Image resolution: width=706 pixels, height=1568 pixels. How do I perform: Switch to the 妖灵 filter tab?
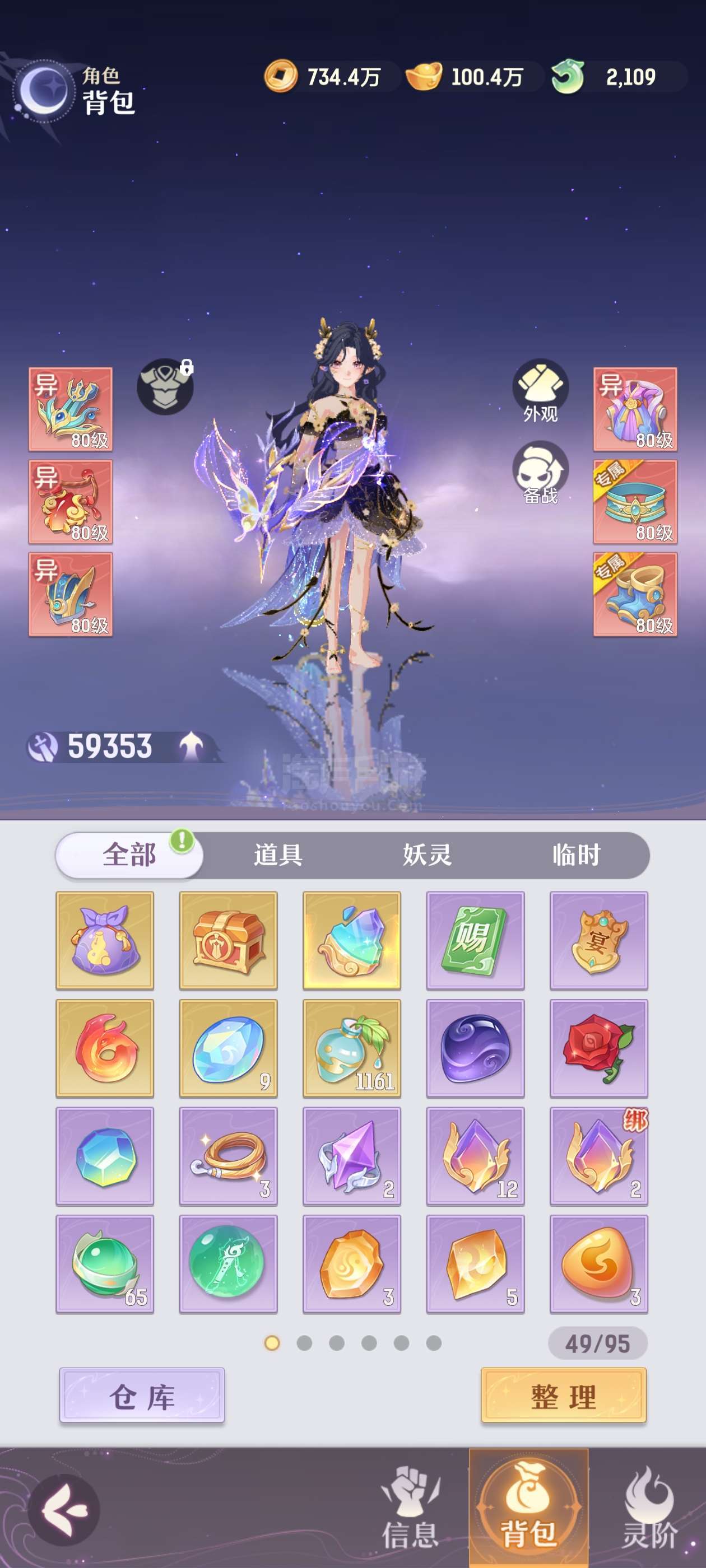pyautogui.click(x=427, y=855)
